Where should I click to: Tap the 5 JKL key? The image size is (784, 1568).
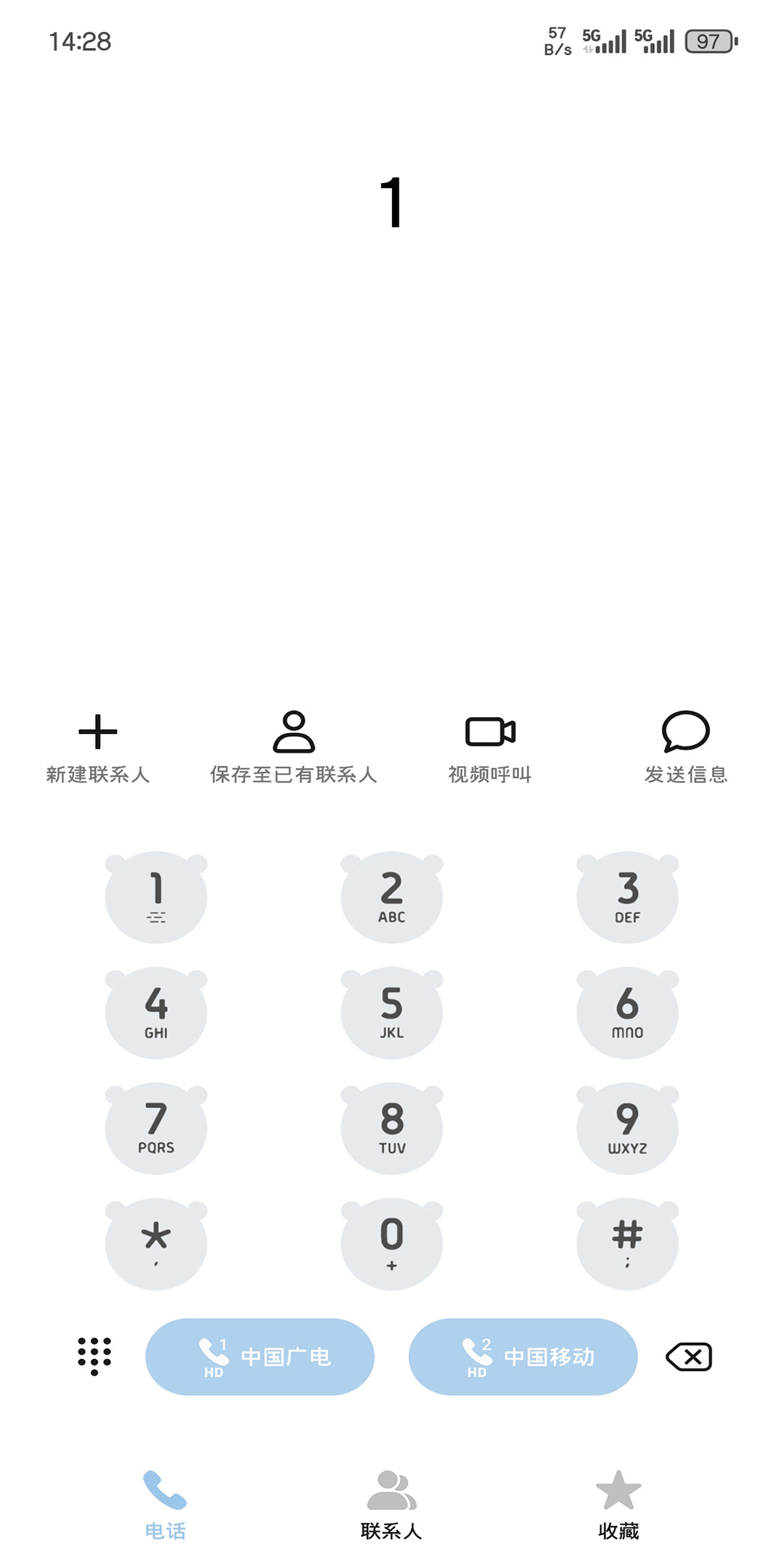[392, 1014]
